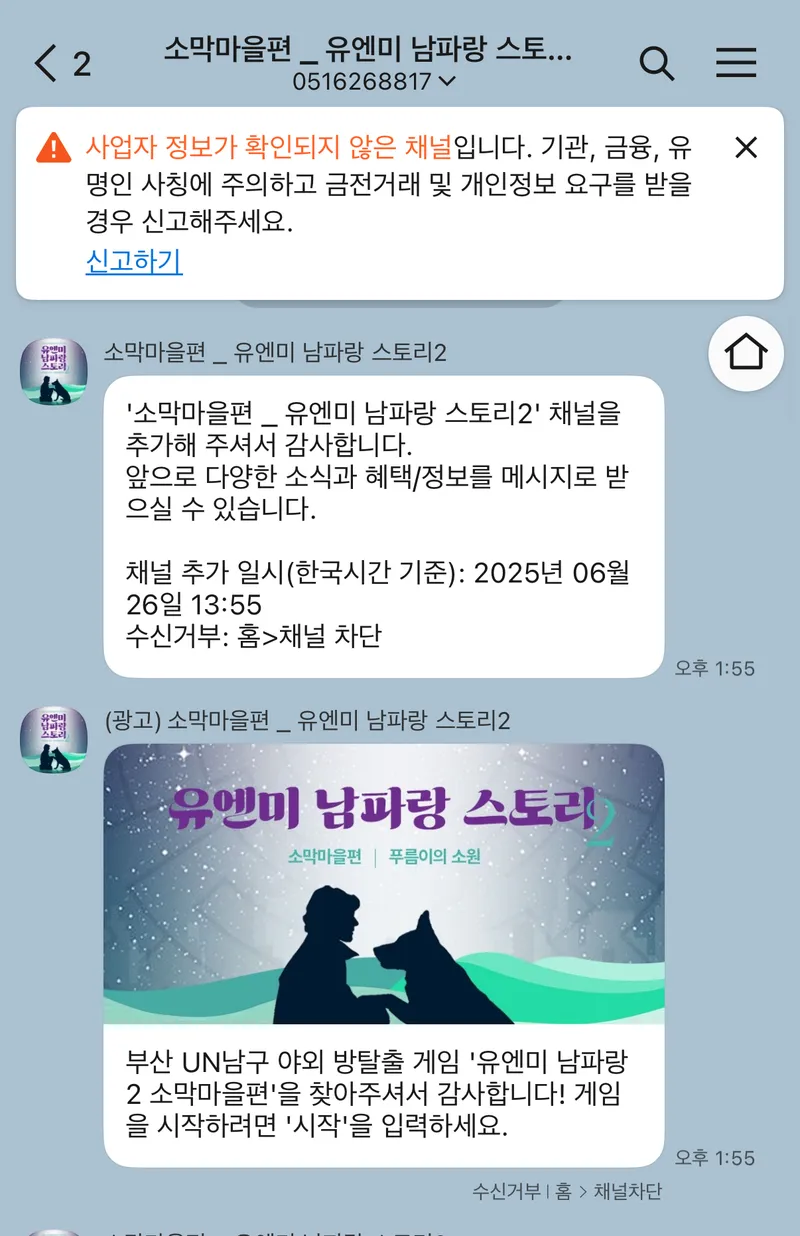Open the hamburger menu
Image resolution: width=800 pixels, height=1236 pixels.
(x=736, y=63)
